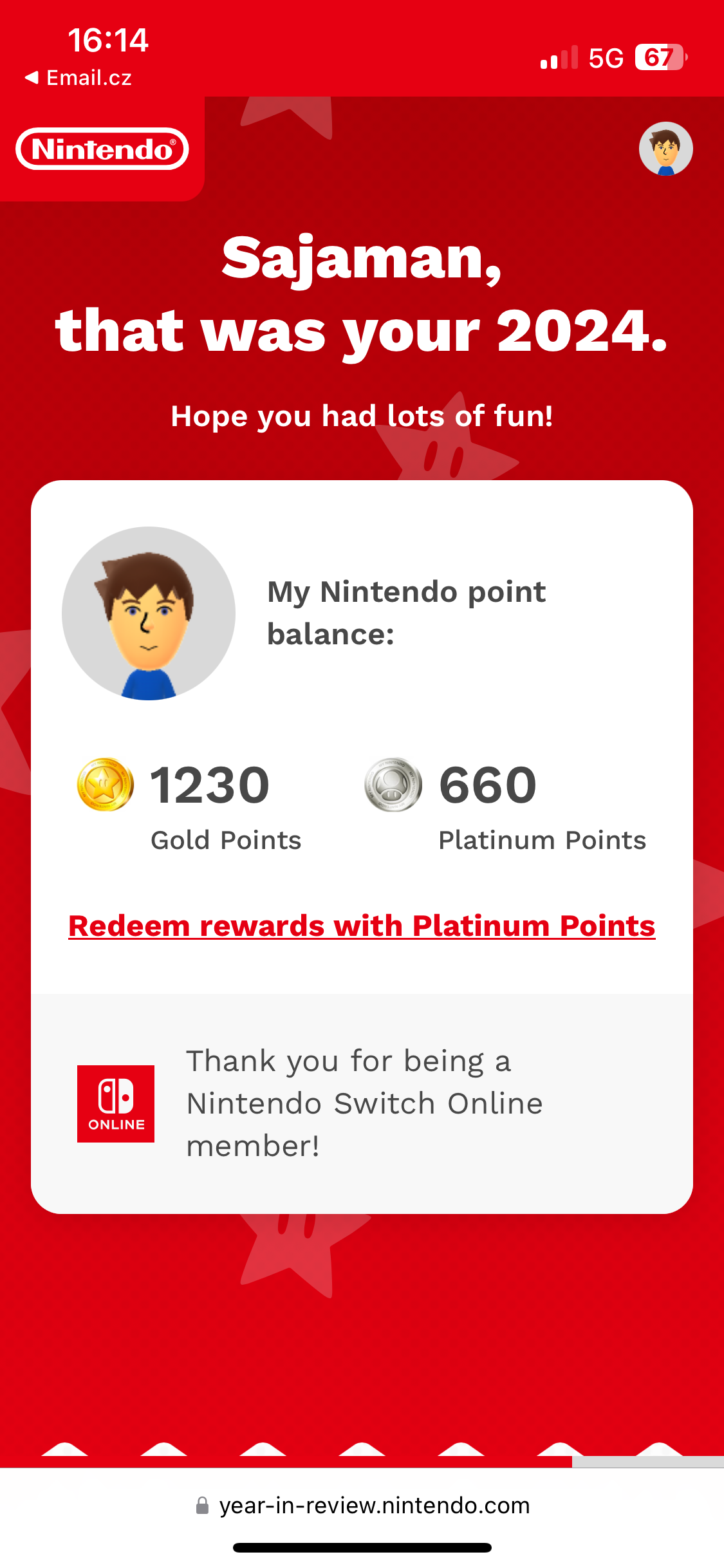The height and width of the screenshot is (1568, 724).
Task: Tap the Nintendo logo home link
Action: point(102,149)
